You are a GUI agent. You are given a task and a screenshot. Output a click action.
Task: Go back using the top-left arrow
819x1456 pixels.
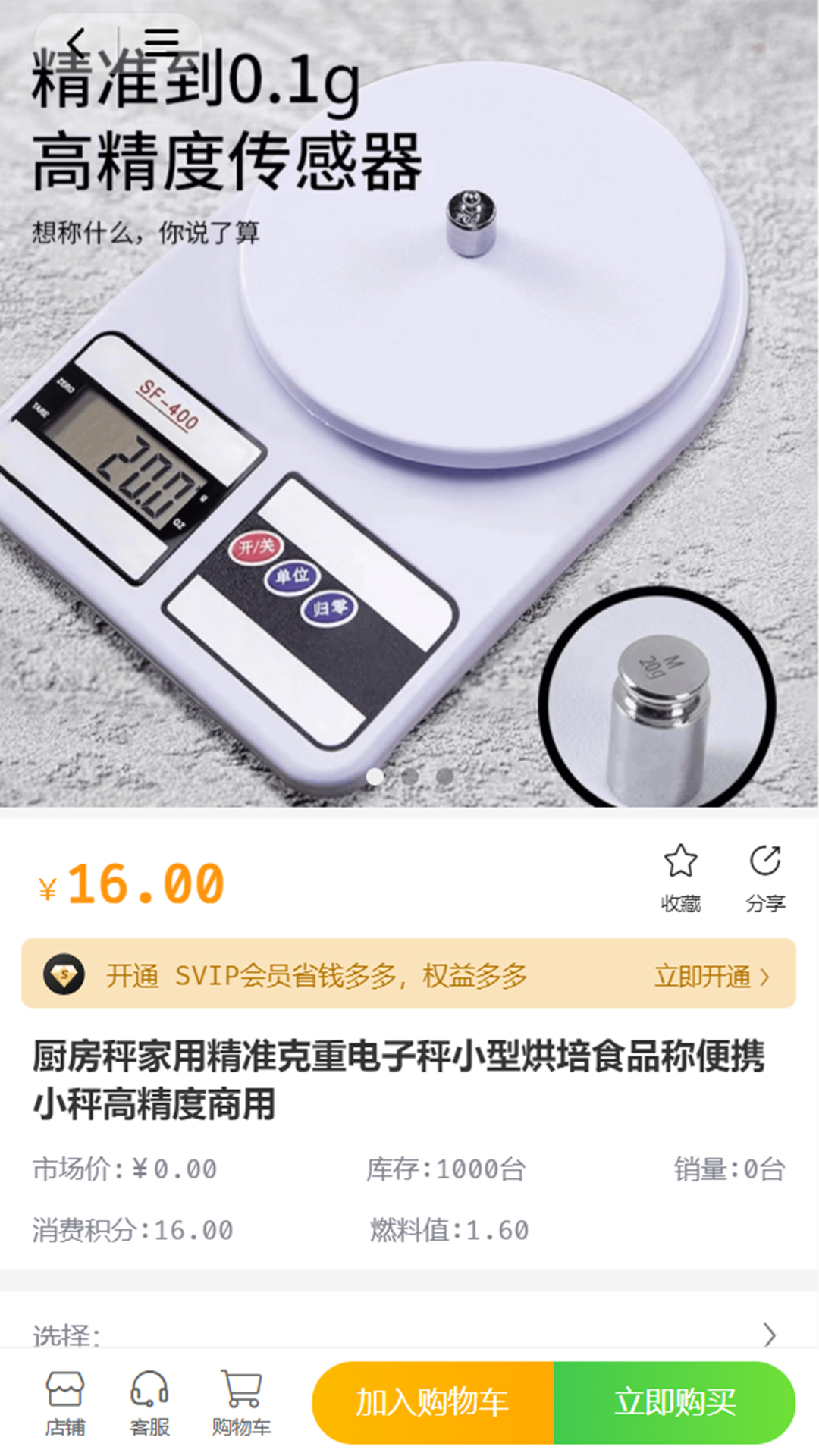pyautogui.click(x=77, y=39)
